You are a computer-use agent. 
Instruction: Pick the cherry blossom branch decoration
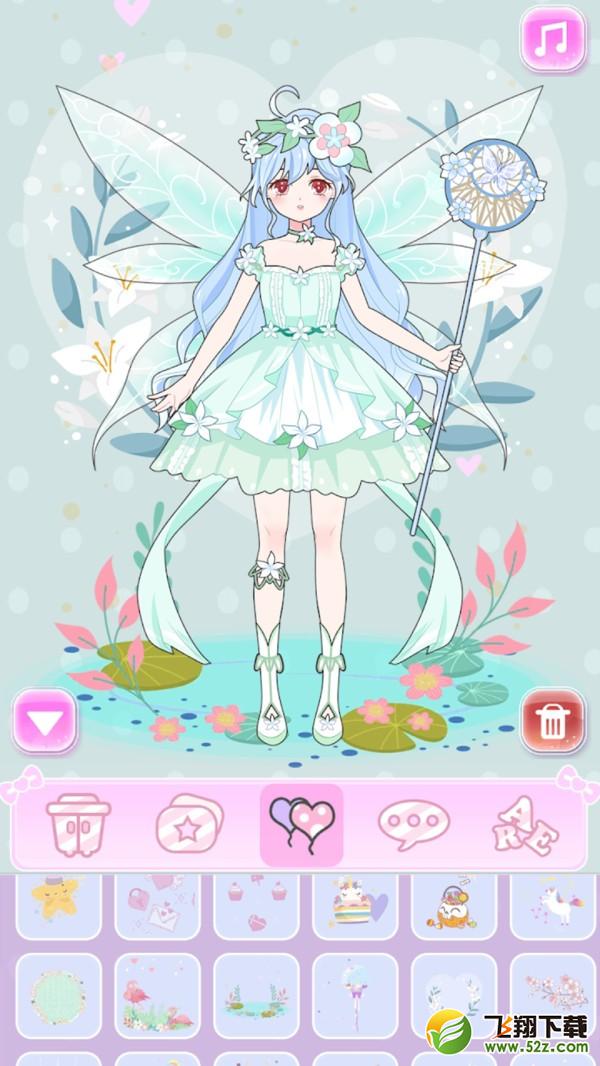553,996
